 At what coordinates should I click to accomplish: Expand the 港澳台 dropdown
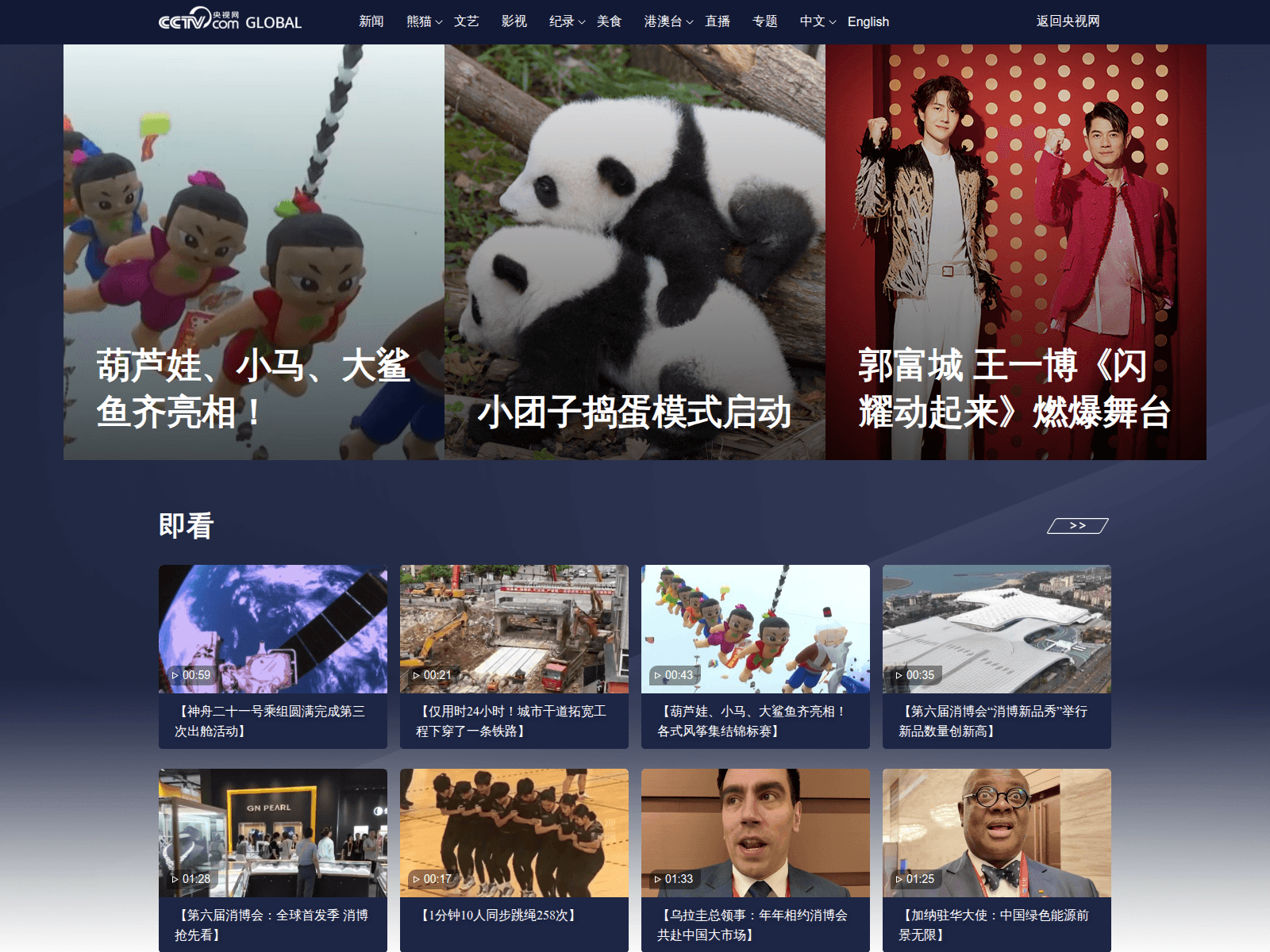pyautogui.click(x=668, y=21)
